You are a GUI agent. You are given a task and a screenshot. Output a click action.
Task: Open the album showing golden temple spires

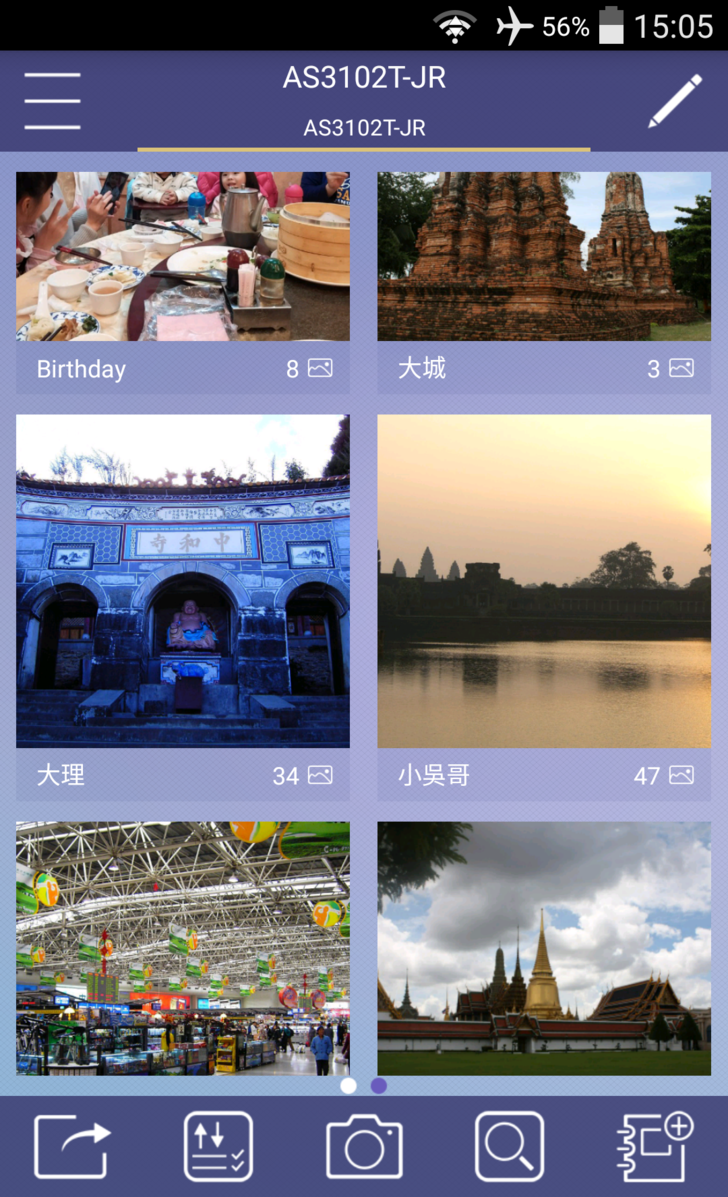tap(544, 947)
